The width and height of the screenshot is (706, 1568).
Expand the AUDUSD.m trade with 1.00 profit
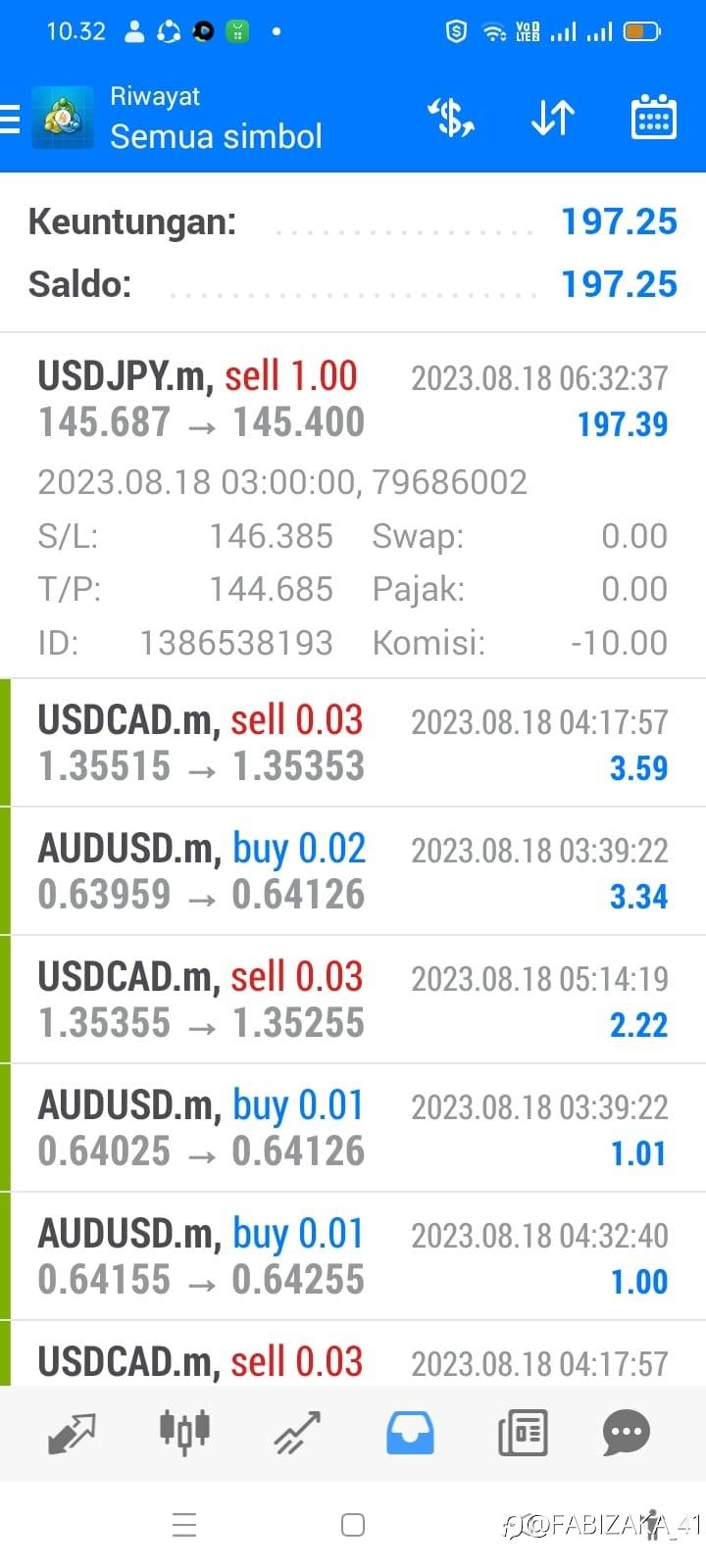pyautogui.click(x=353, y=1256)
